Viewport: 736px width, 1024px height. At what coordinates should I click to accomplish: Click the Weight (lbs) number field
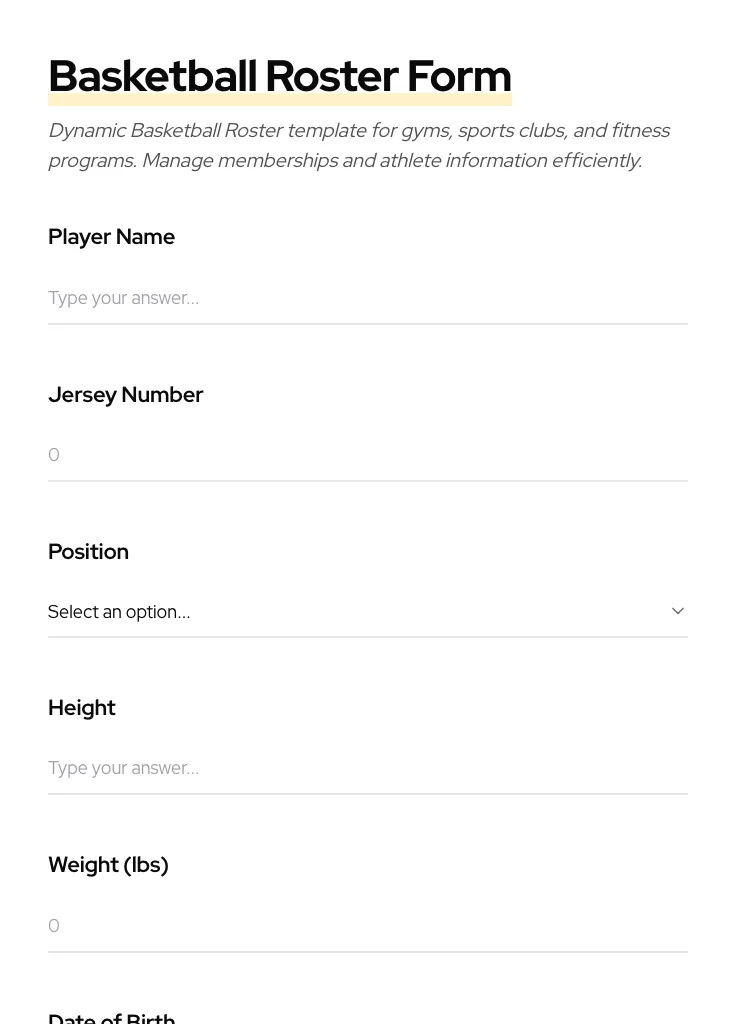coord(368,926)
